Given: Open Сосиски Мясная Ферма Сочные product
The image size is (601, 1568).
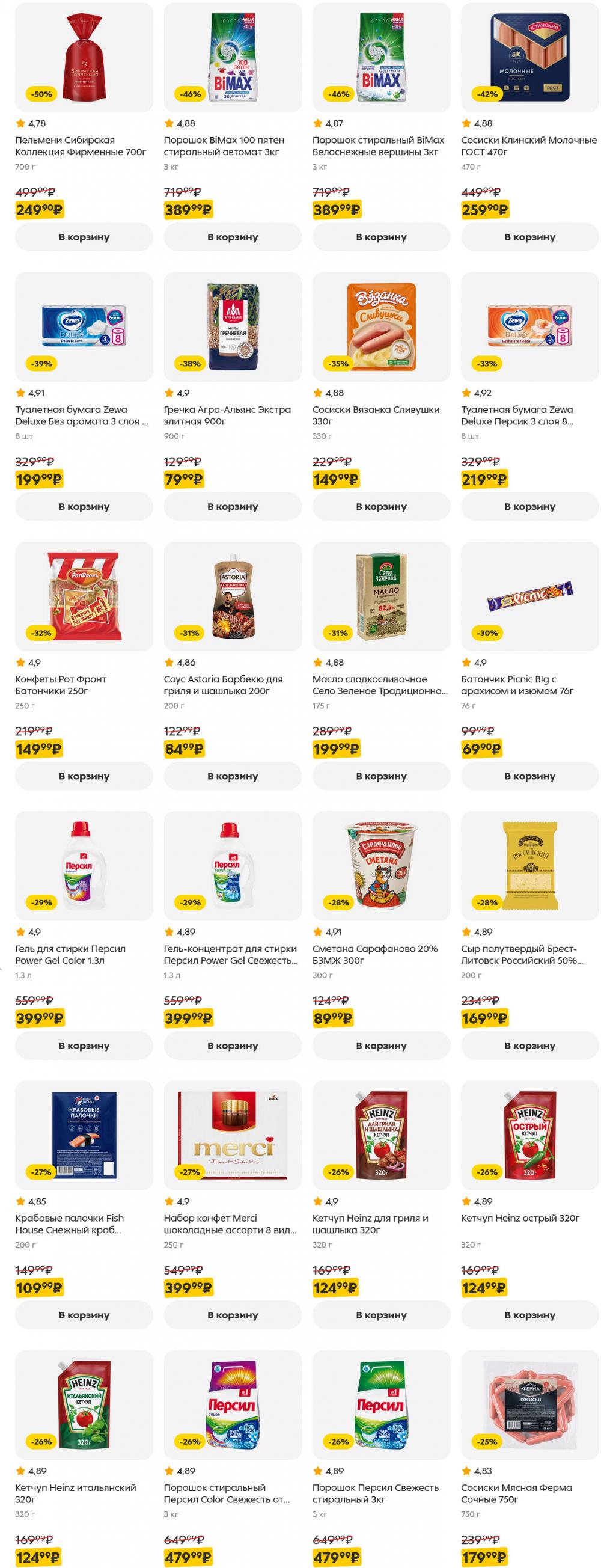Looking at the screenshot, I should click(x=529, y=1404).
